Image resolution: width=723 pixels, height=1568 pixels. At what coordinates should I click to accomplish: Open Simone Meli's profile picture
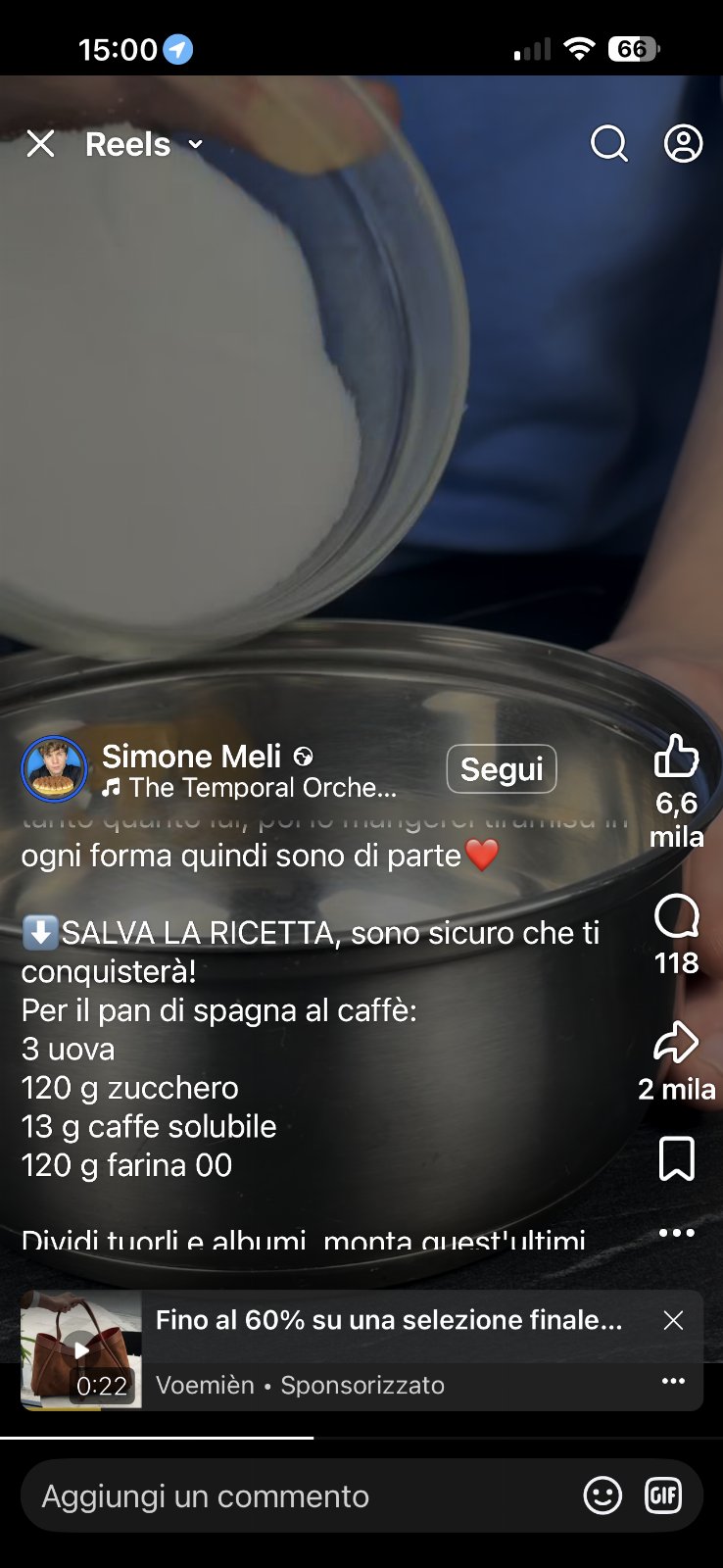point(54,769)
